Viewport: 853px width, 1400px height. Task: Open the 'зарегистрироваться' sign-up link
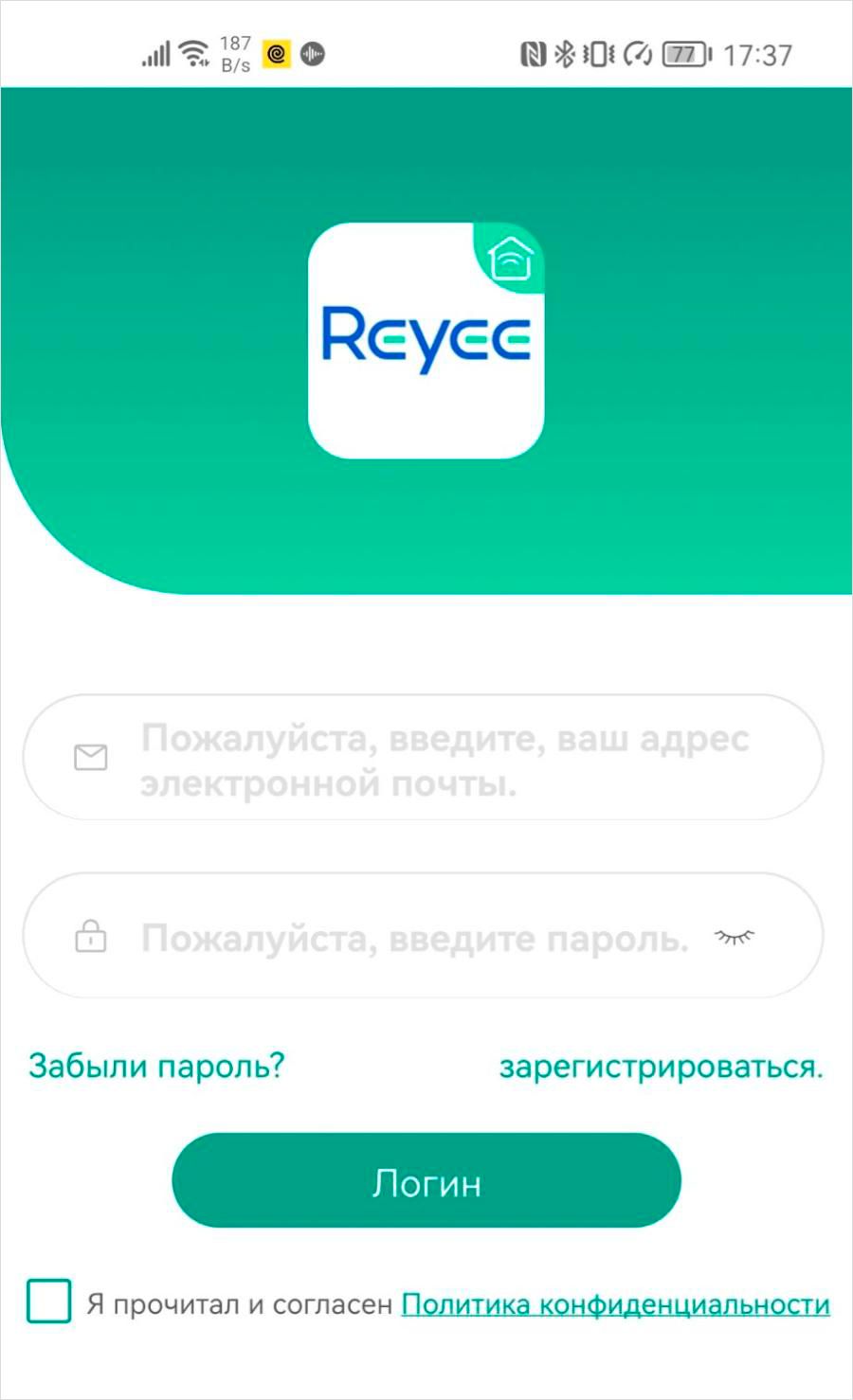[661, 1067]
